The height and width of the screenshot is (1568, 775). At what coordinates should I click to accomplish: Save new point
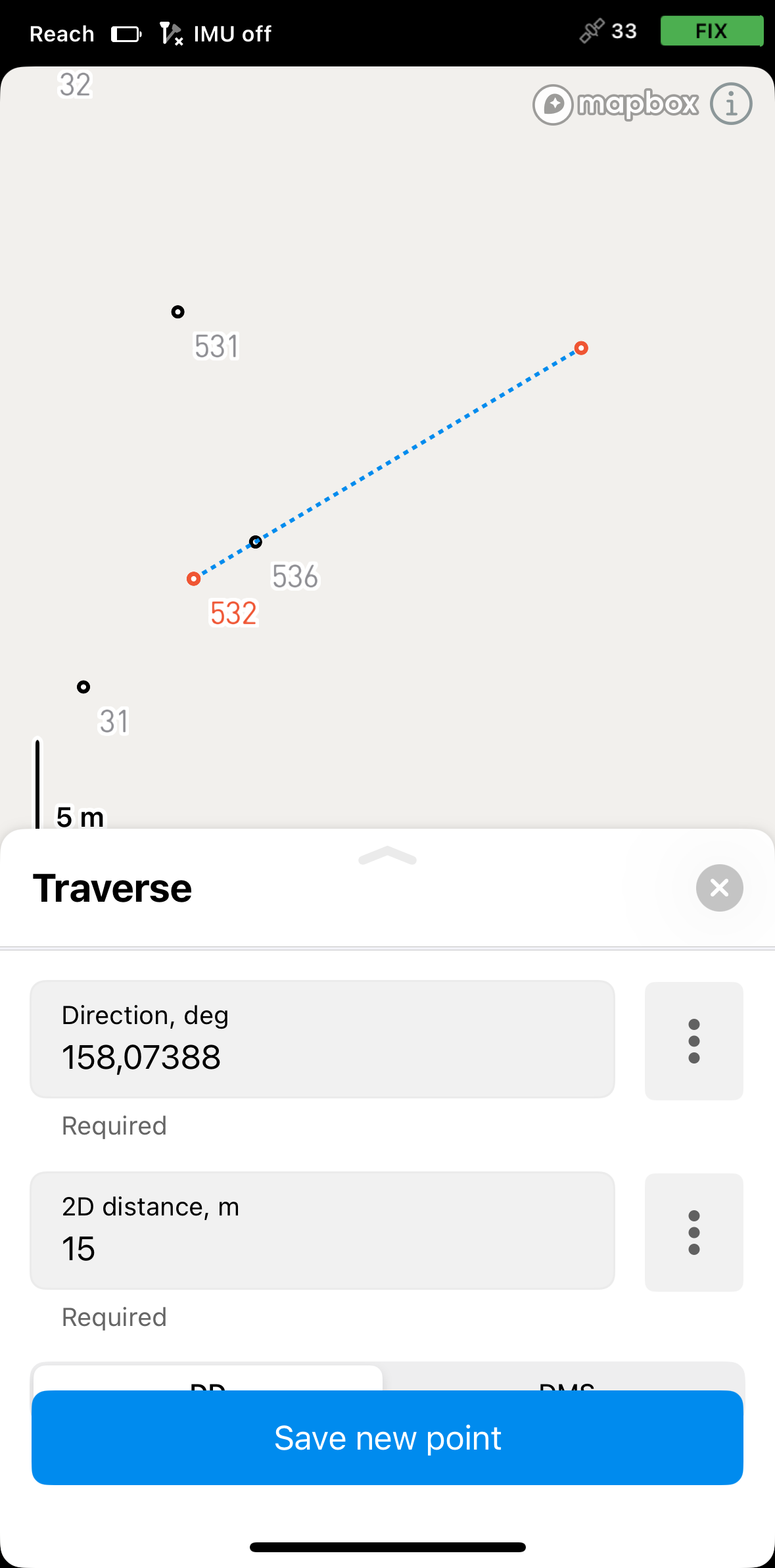pos(387,1438)
